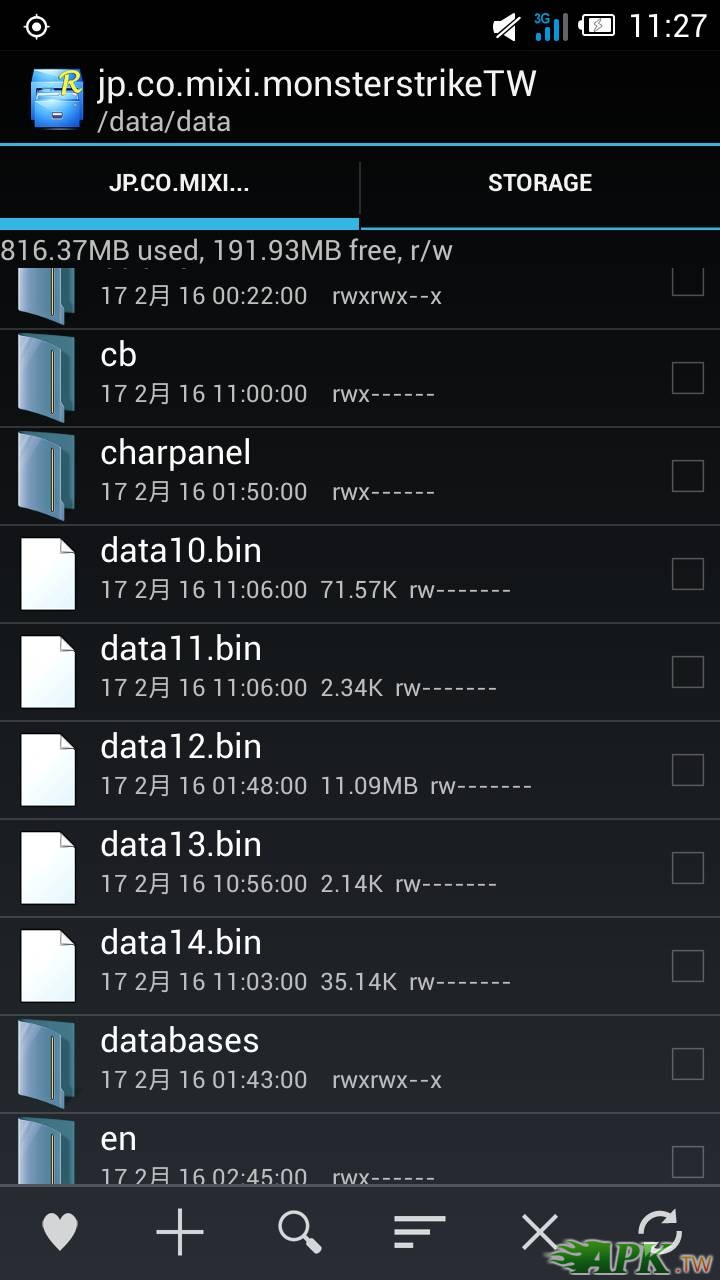Check the box next to data14.bin

(687, 966)
